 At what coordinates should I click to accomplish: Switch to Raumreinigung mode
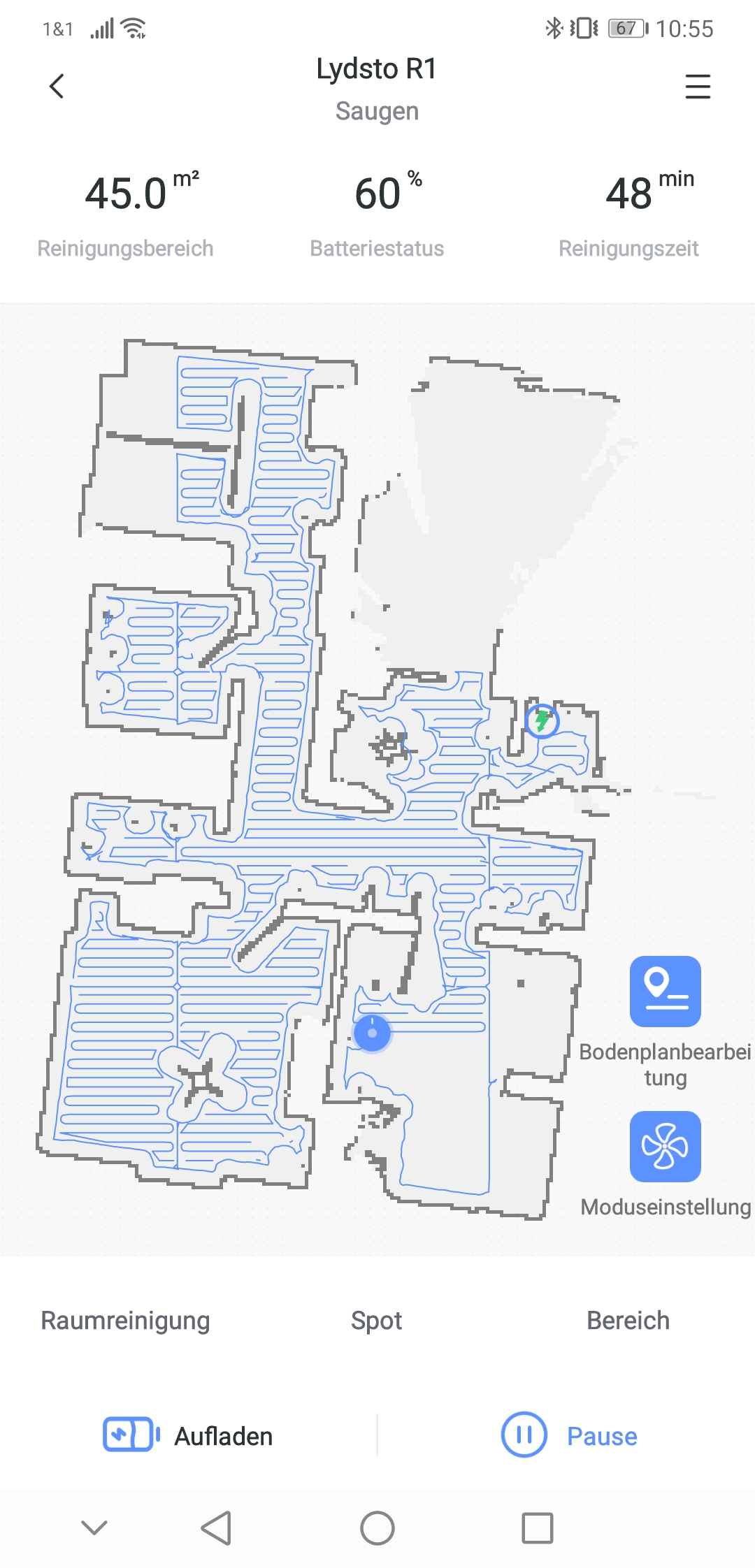125,1321
